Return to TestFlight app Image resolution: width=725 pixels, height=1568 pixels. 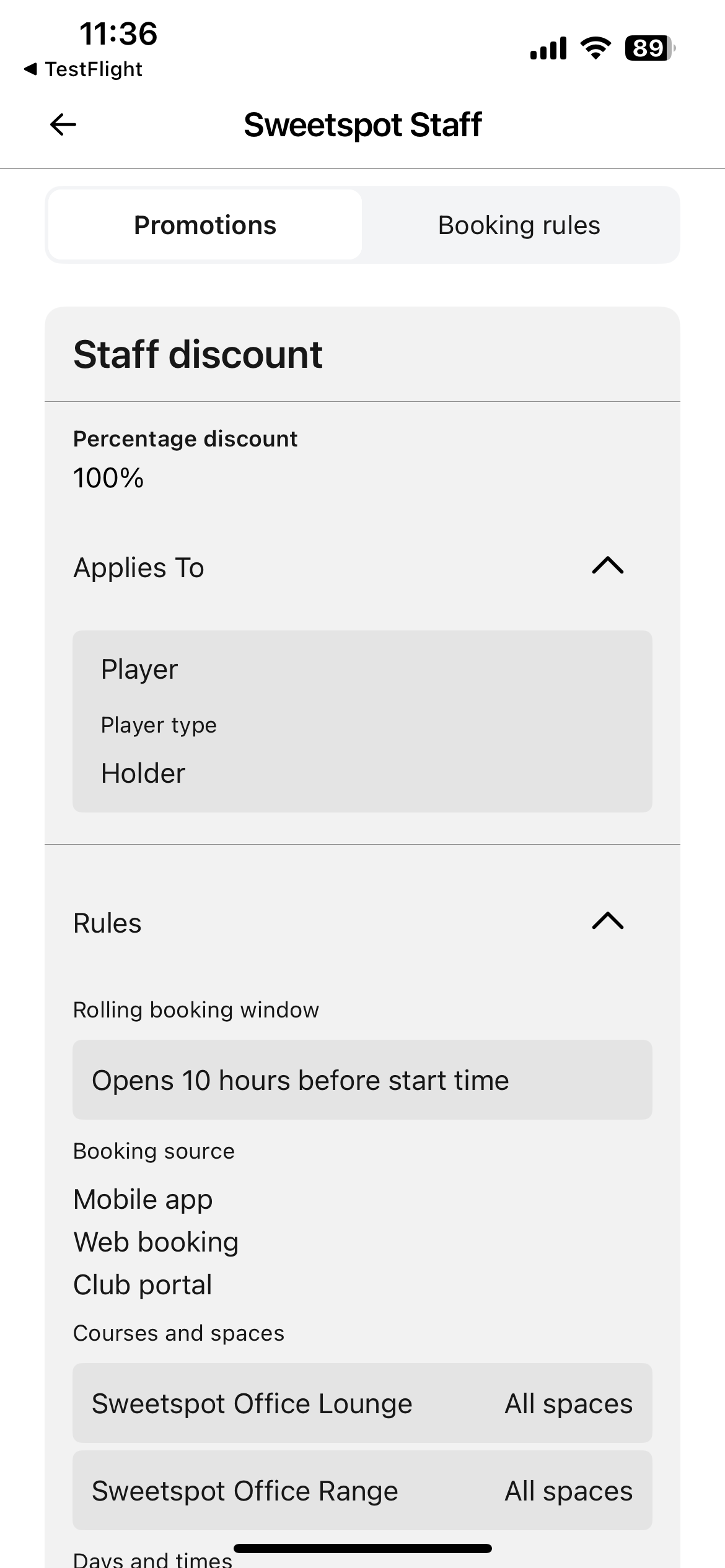(x=83, y=69)
